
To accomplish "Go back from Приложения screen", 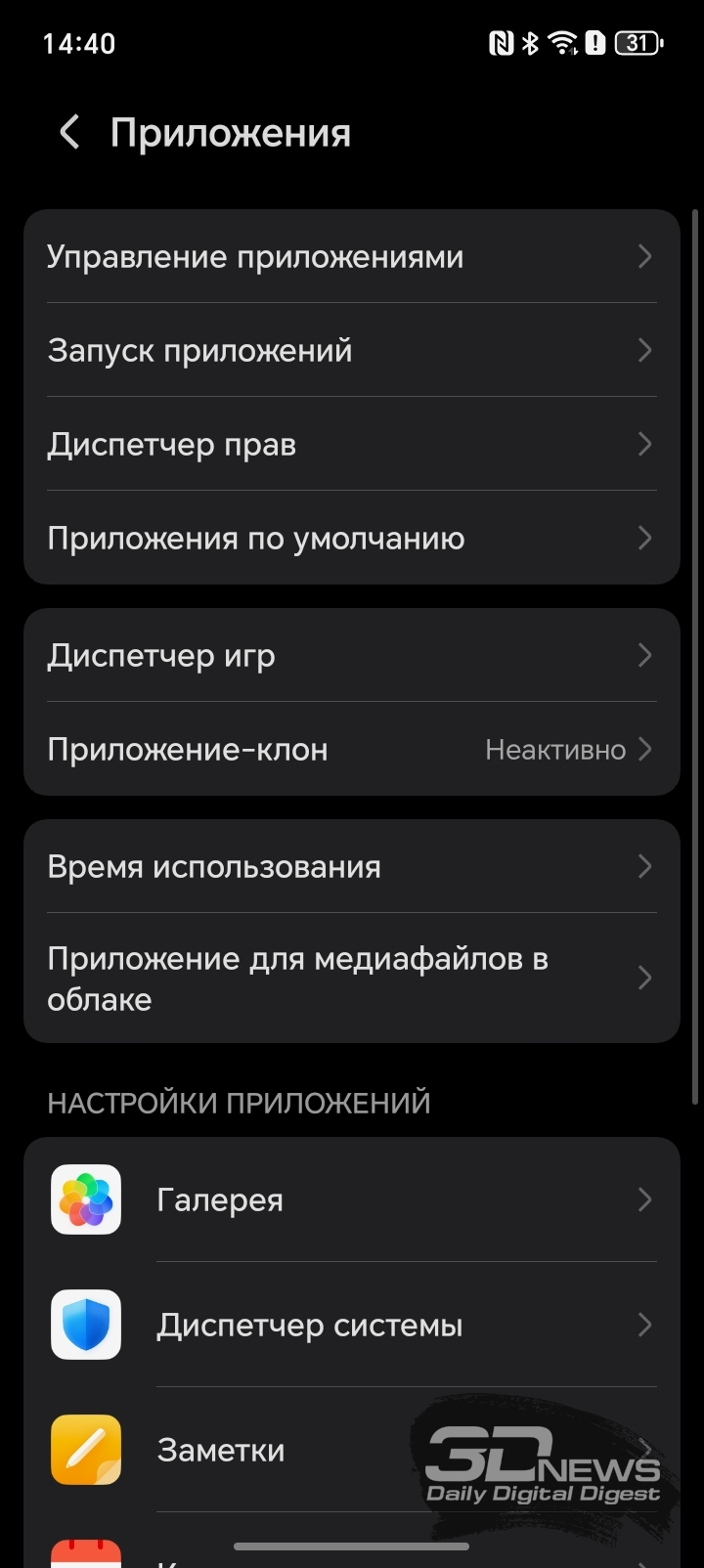I will [69, 132].
